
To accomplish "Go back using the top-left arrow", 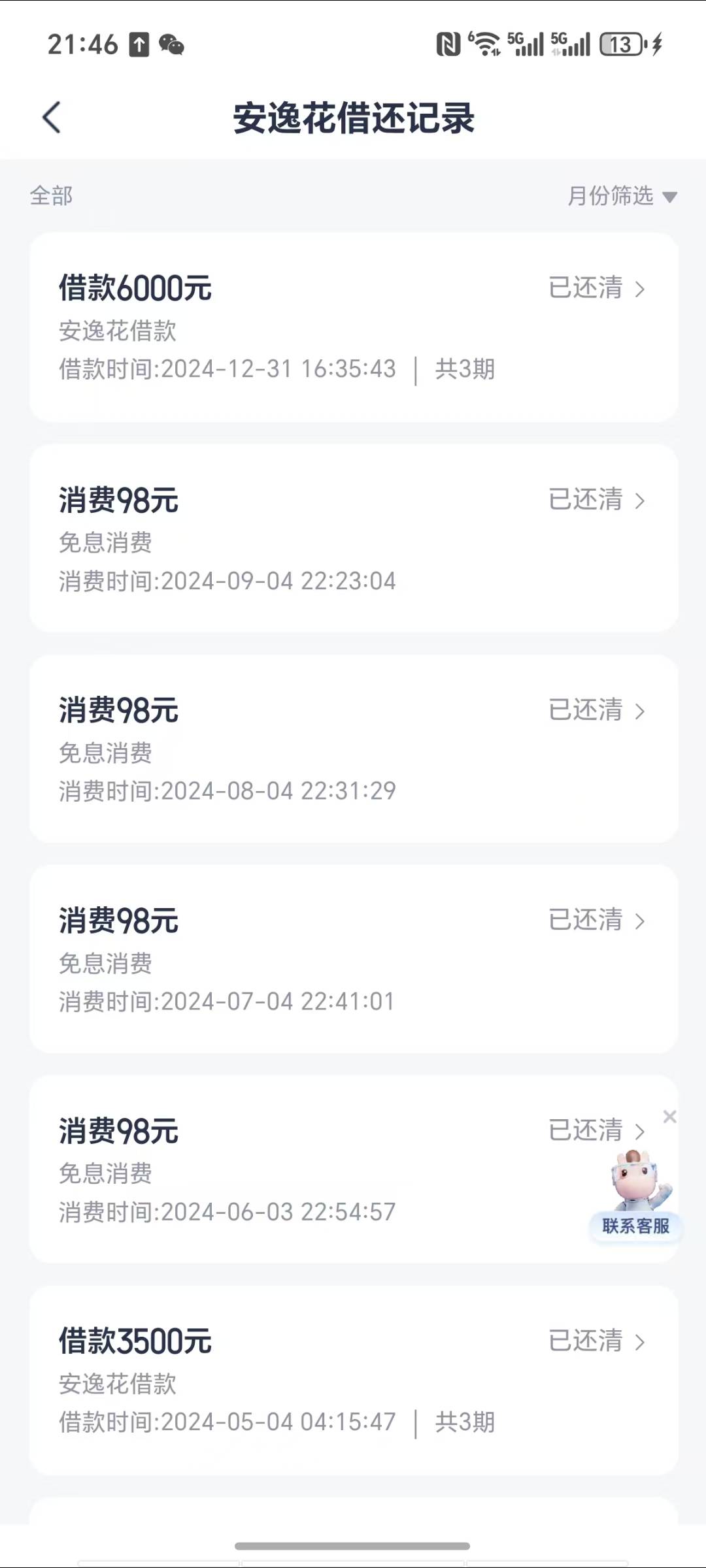I will (52, 118).
